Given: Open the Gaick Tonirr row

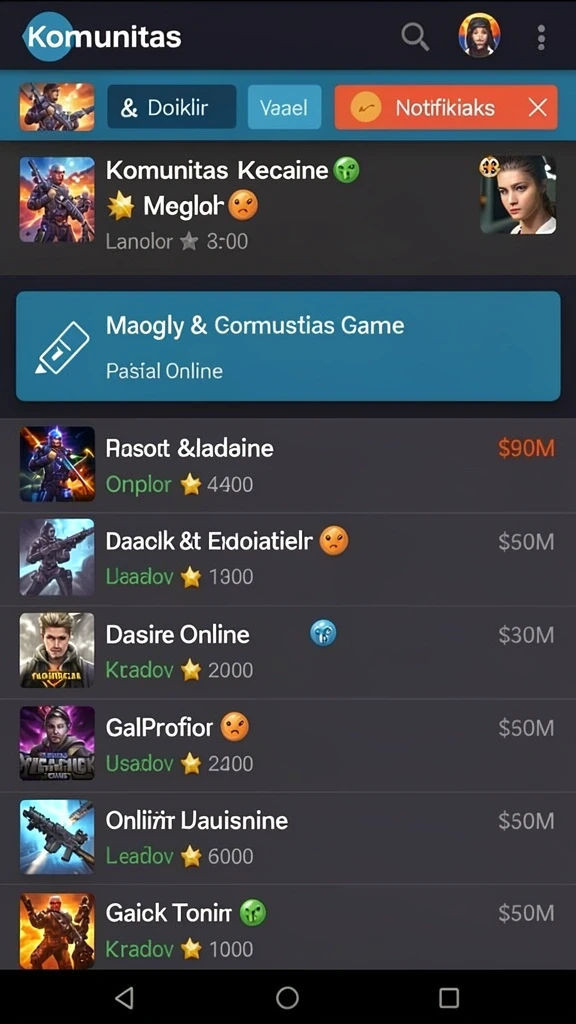Looking at the screenshot, I should pos(288,929).
